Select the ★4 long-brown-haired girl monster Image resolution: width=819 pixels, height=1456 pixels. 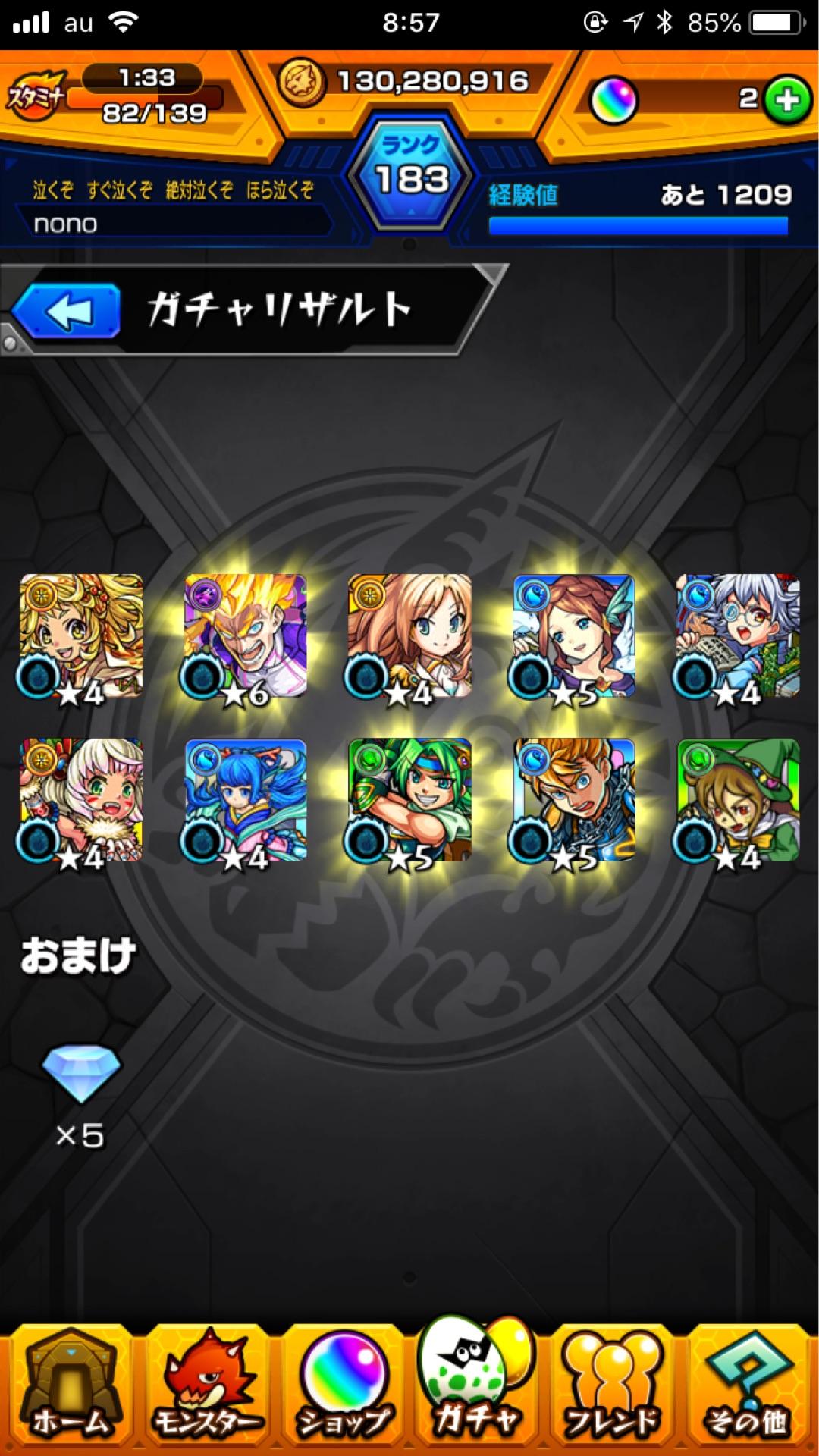409,636
